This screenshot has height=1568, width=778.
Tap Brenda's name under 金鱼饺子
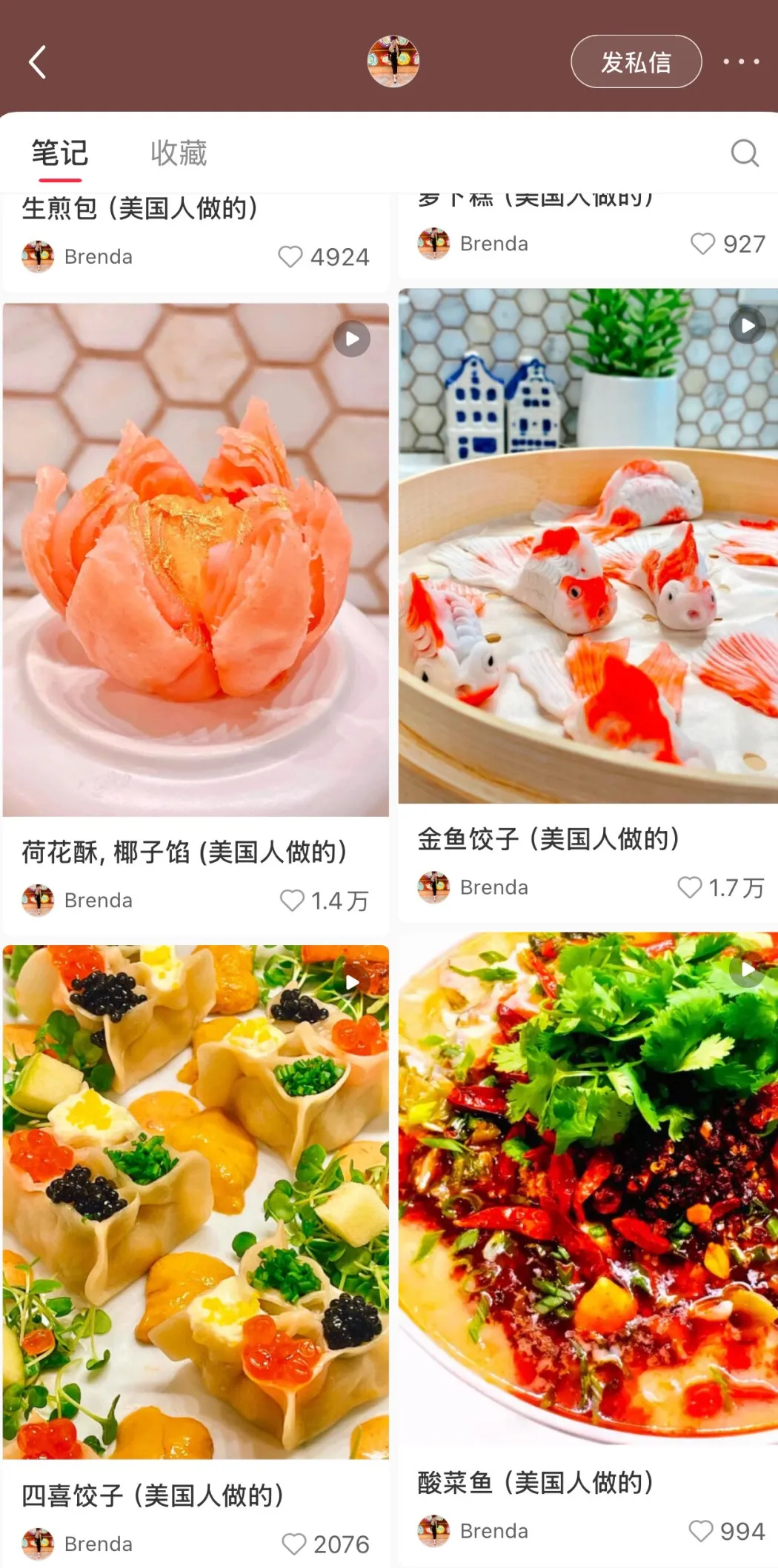coord(494,887)
